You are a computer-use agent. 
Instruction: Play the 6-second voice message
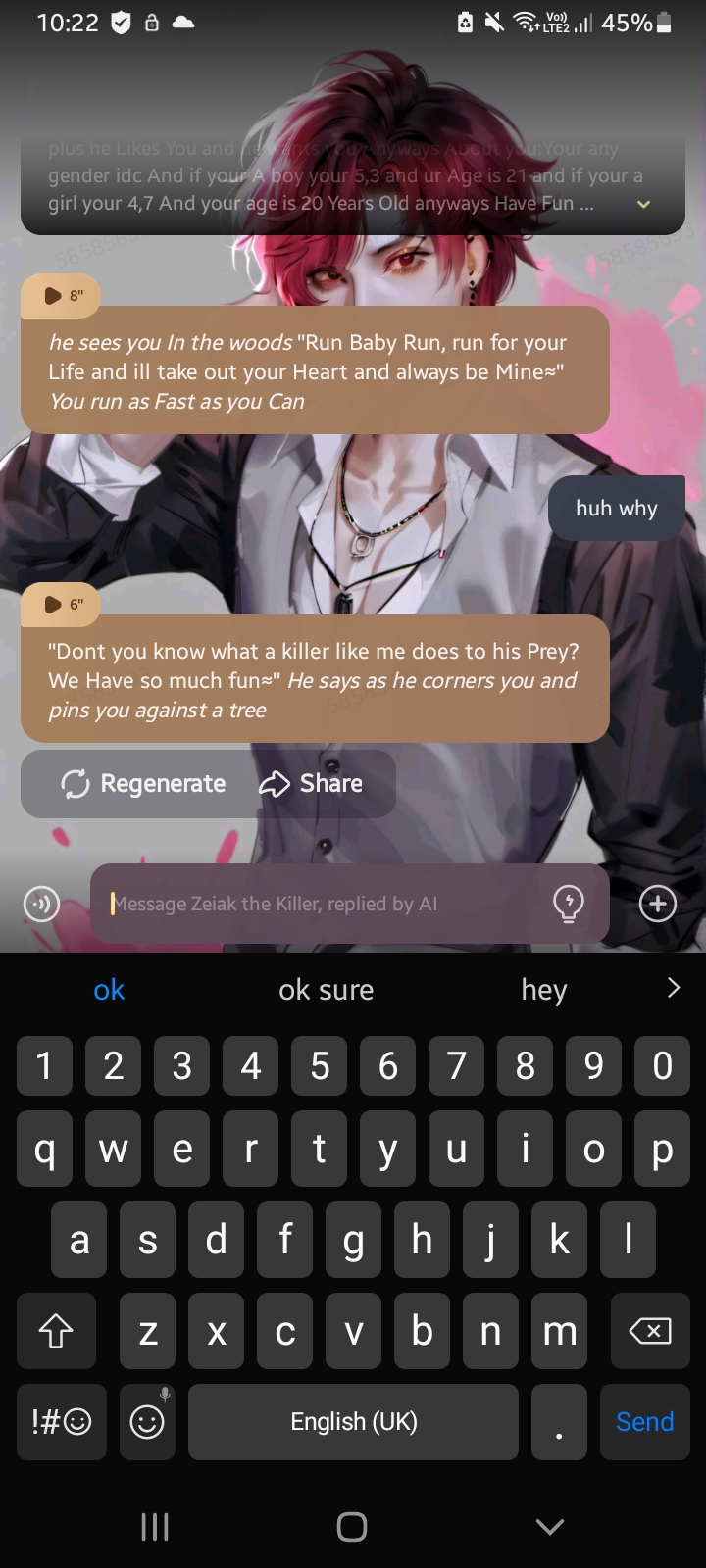coord(61,605)
